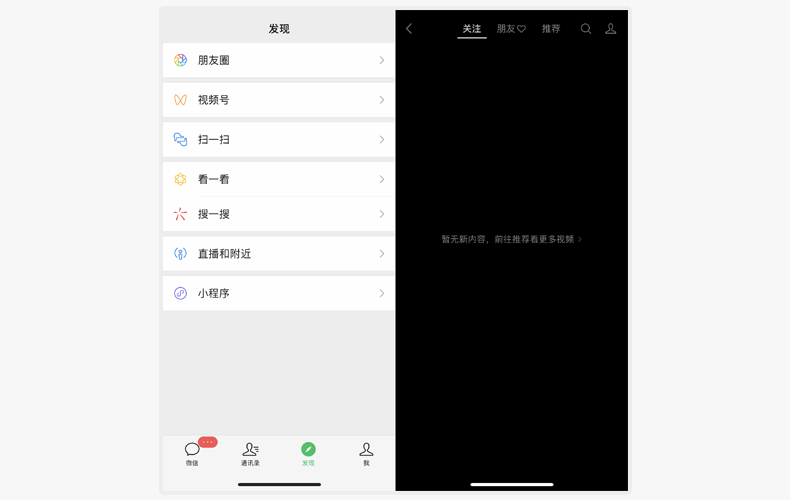Open 朋友圈 Moments

[278, 60]
